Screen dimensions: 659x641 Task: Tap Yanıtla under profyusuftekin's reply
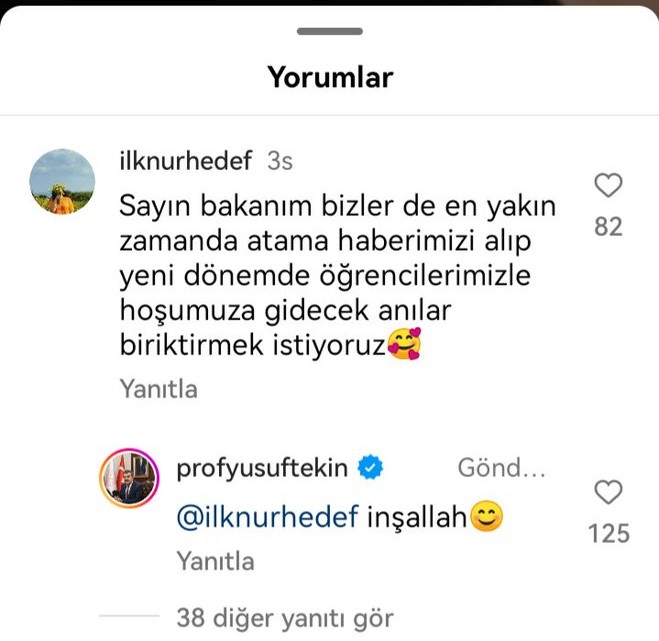pyautogui.click(x=215, y=561)
